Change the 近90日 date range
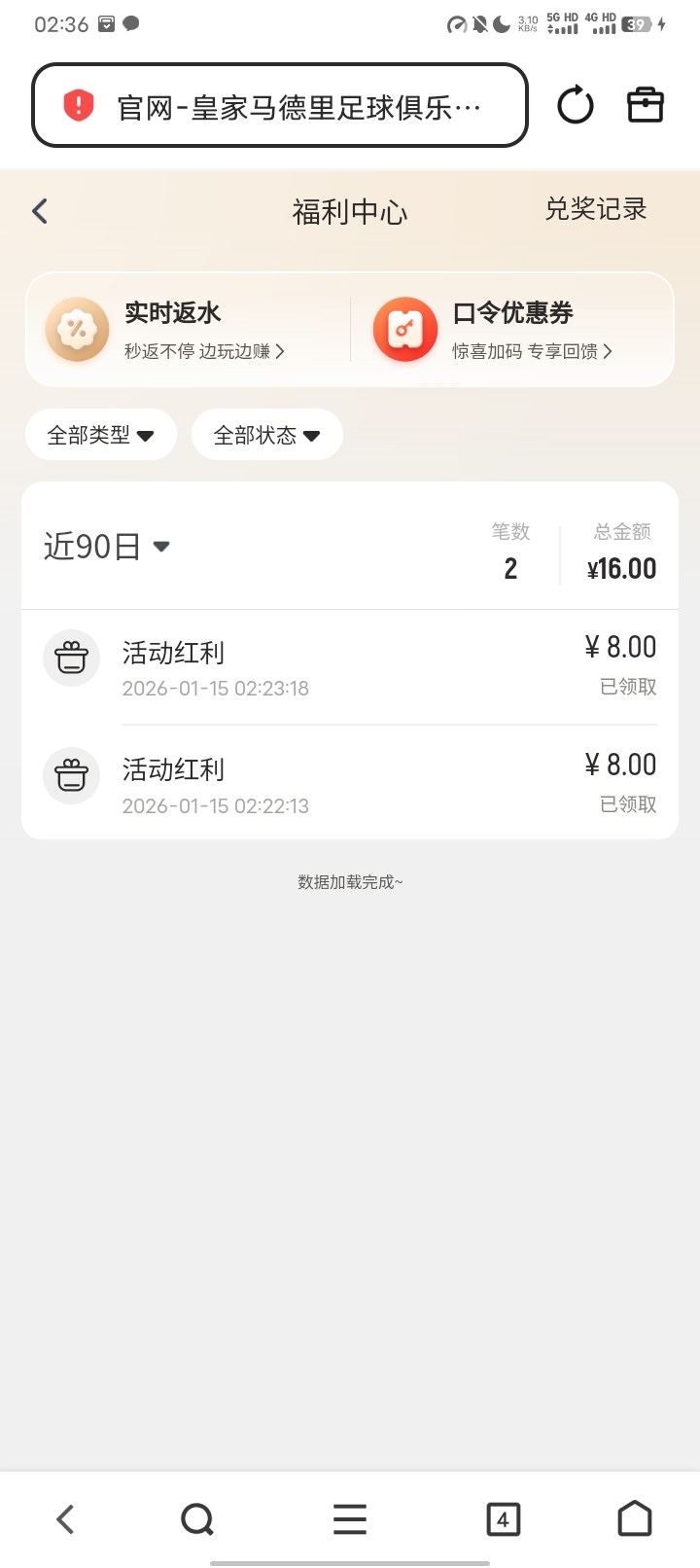This screenshot has width=700, height=1568. pos(107,547)
